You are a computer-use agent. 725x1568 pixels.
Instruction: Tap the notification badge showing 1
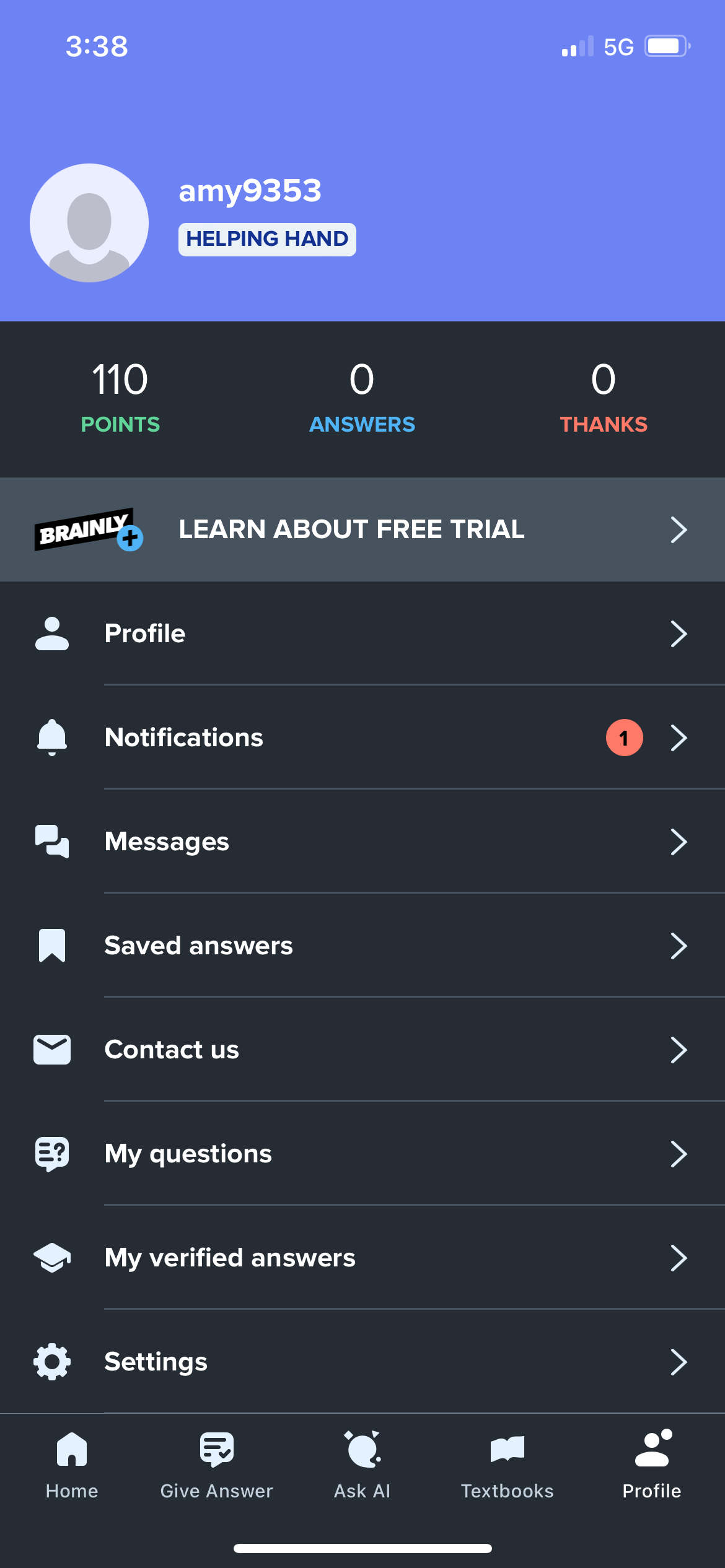click(624, 737)
